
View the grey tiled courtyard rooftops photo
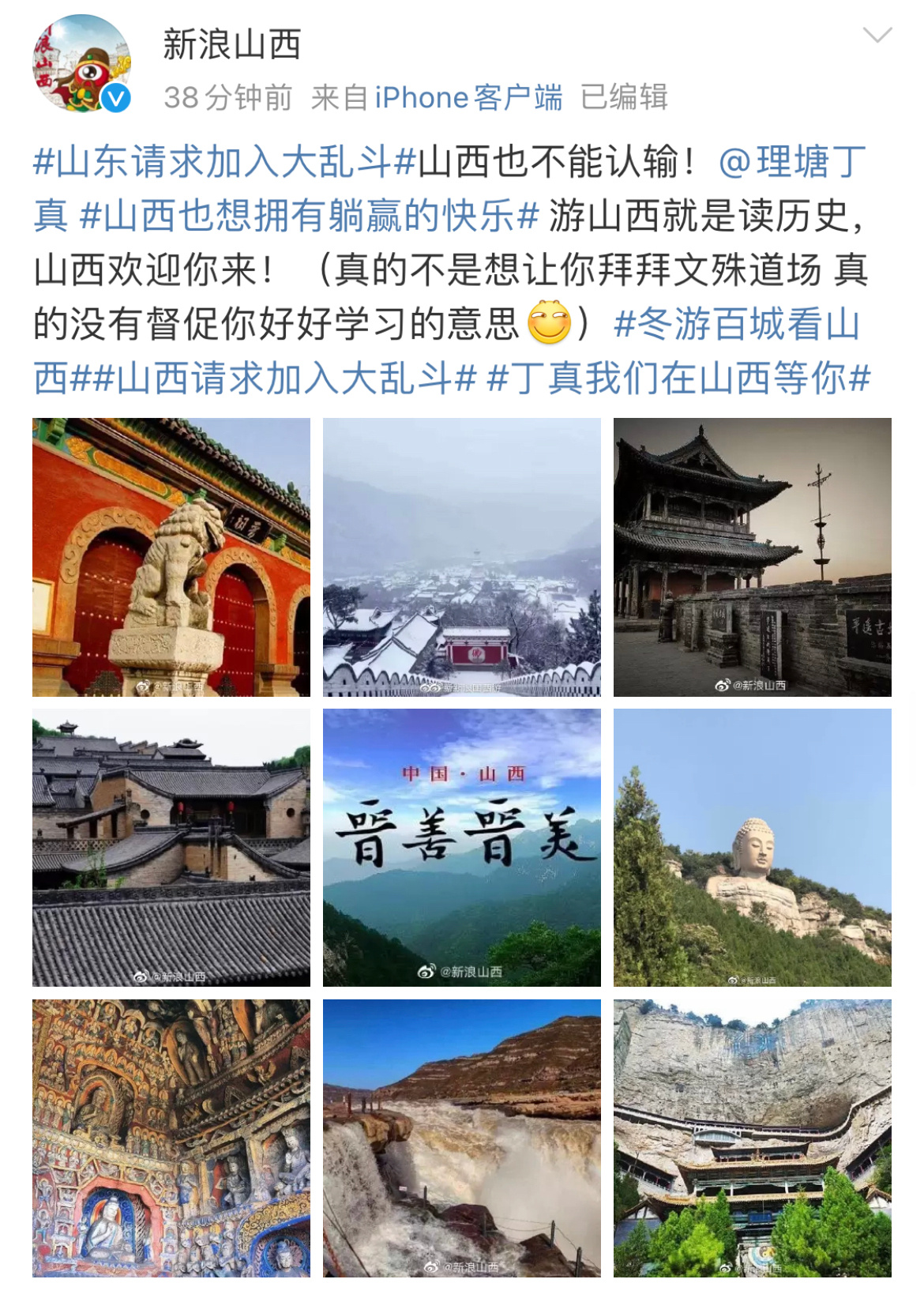click(171, 848)
